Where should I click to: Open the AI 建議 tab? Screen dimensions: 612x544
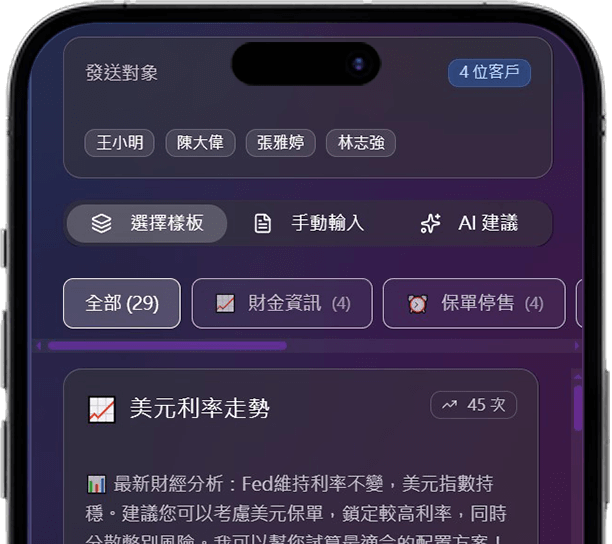click(x=469, y=223)
